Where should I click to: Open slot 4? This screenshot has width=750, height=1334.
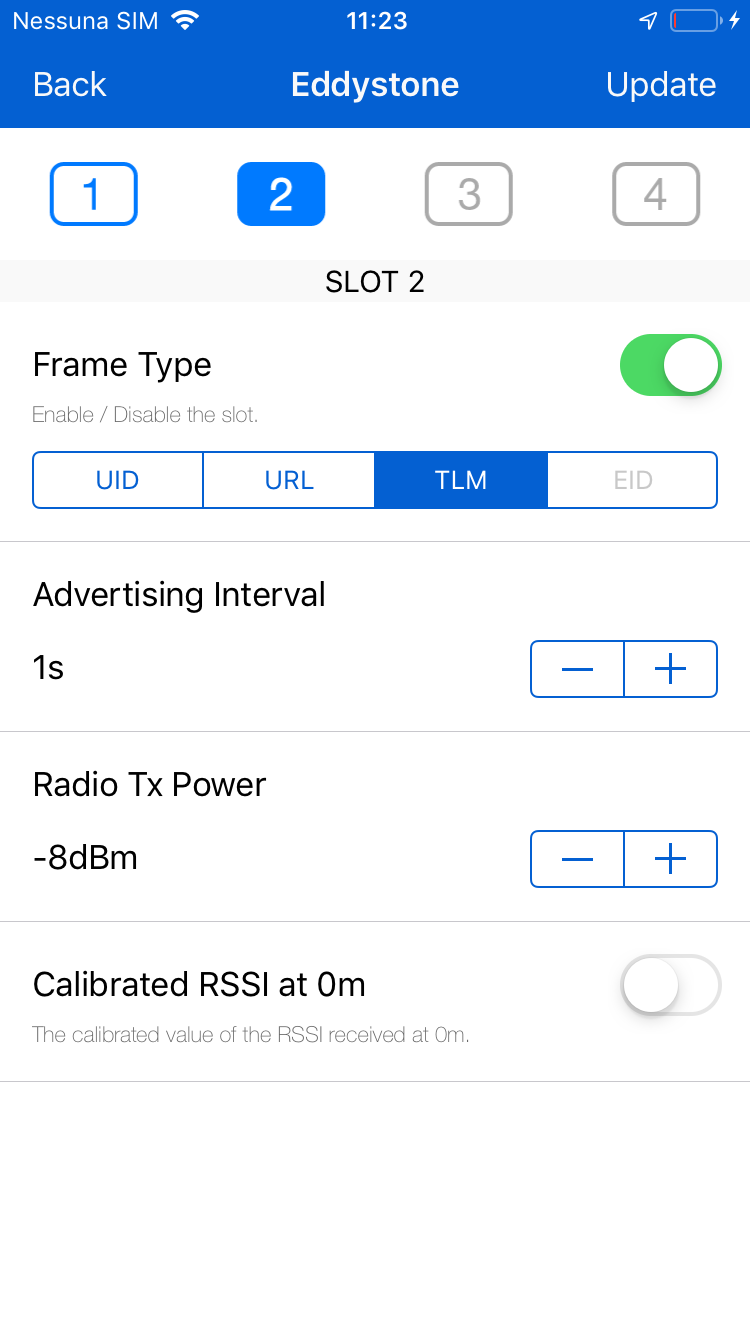coord(656,194)
